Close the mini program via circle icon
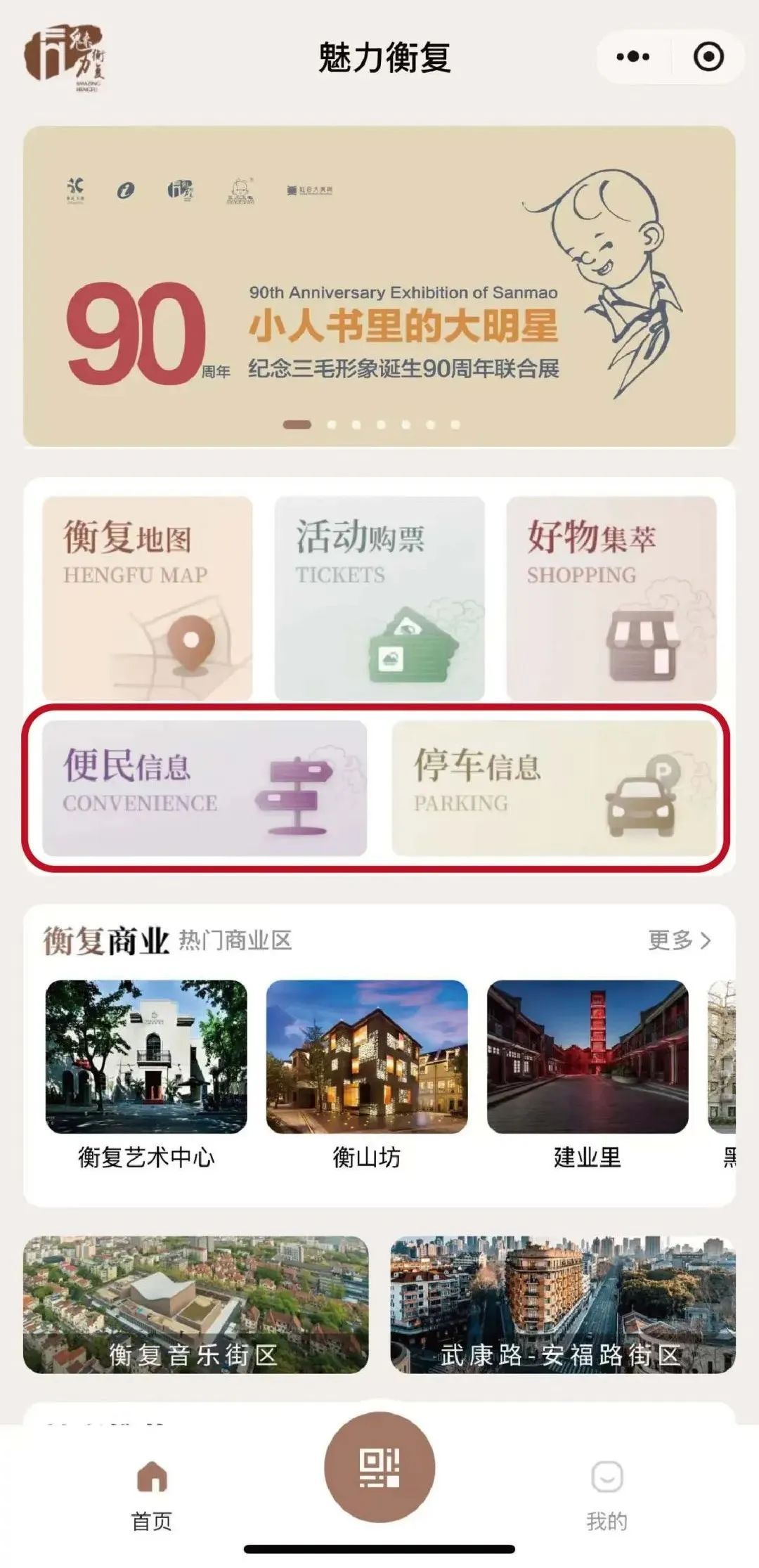Image resolution: width=759 pixels, height=1568 pixels. pyautogui.click(x=708, y=56)
